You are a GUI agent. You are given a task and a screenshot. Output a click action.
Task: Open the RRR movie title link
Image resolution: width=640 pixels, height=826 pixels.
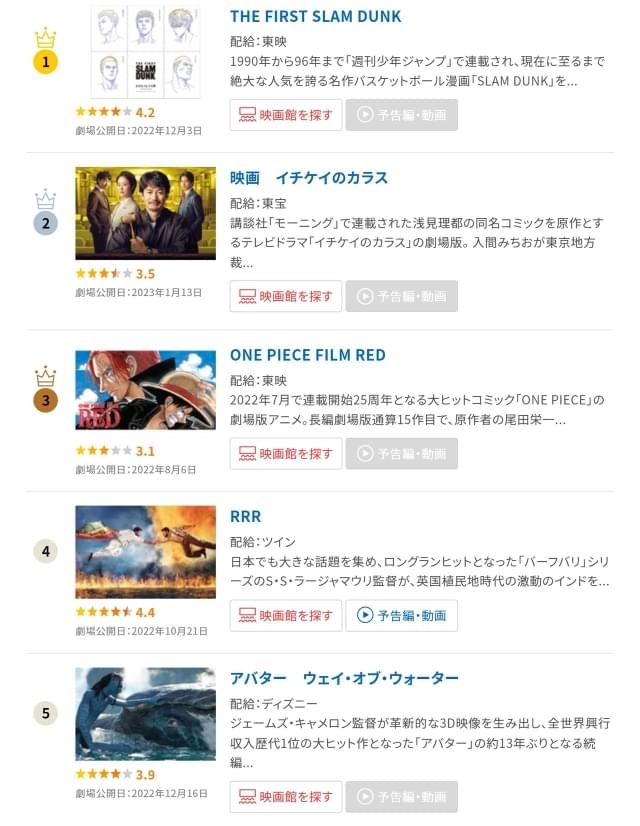(245, 516)
